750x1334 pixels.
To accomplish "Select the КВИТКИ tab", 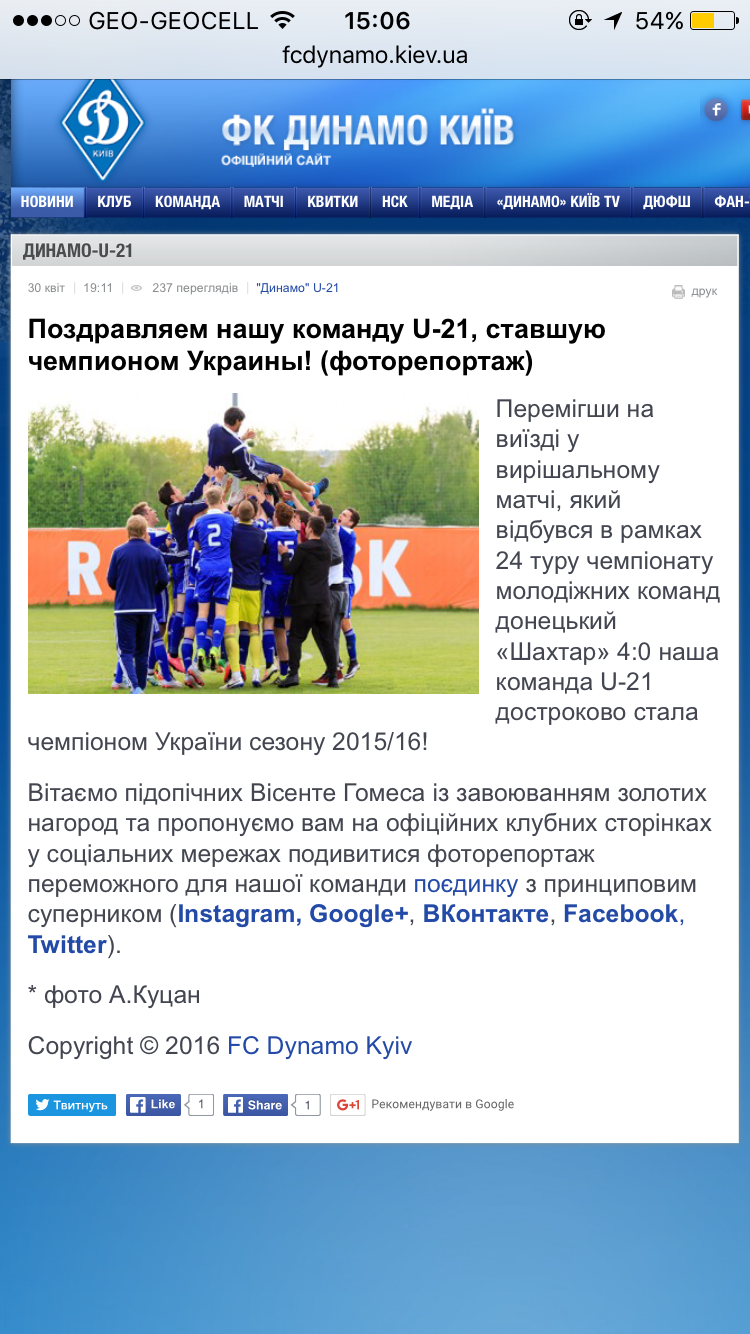I will [332, 202].
